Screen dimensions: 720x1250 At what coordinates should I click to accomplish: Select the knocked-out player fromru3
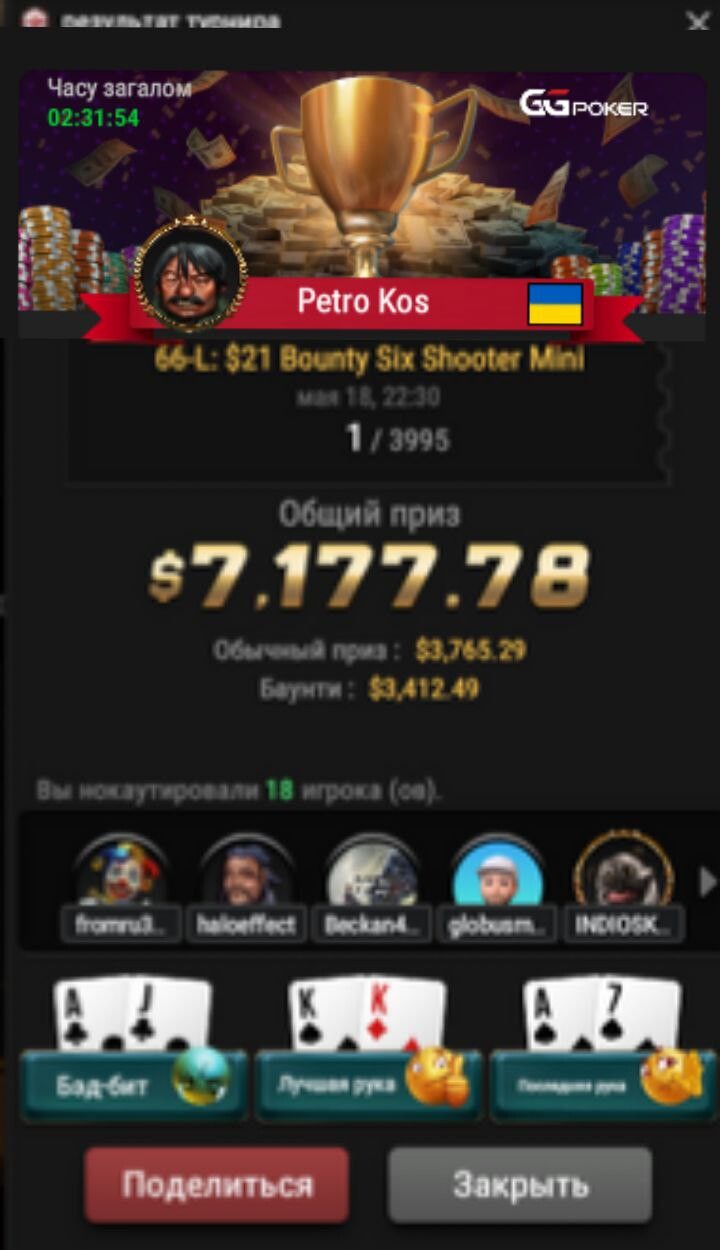(121, 887)
